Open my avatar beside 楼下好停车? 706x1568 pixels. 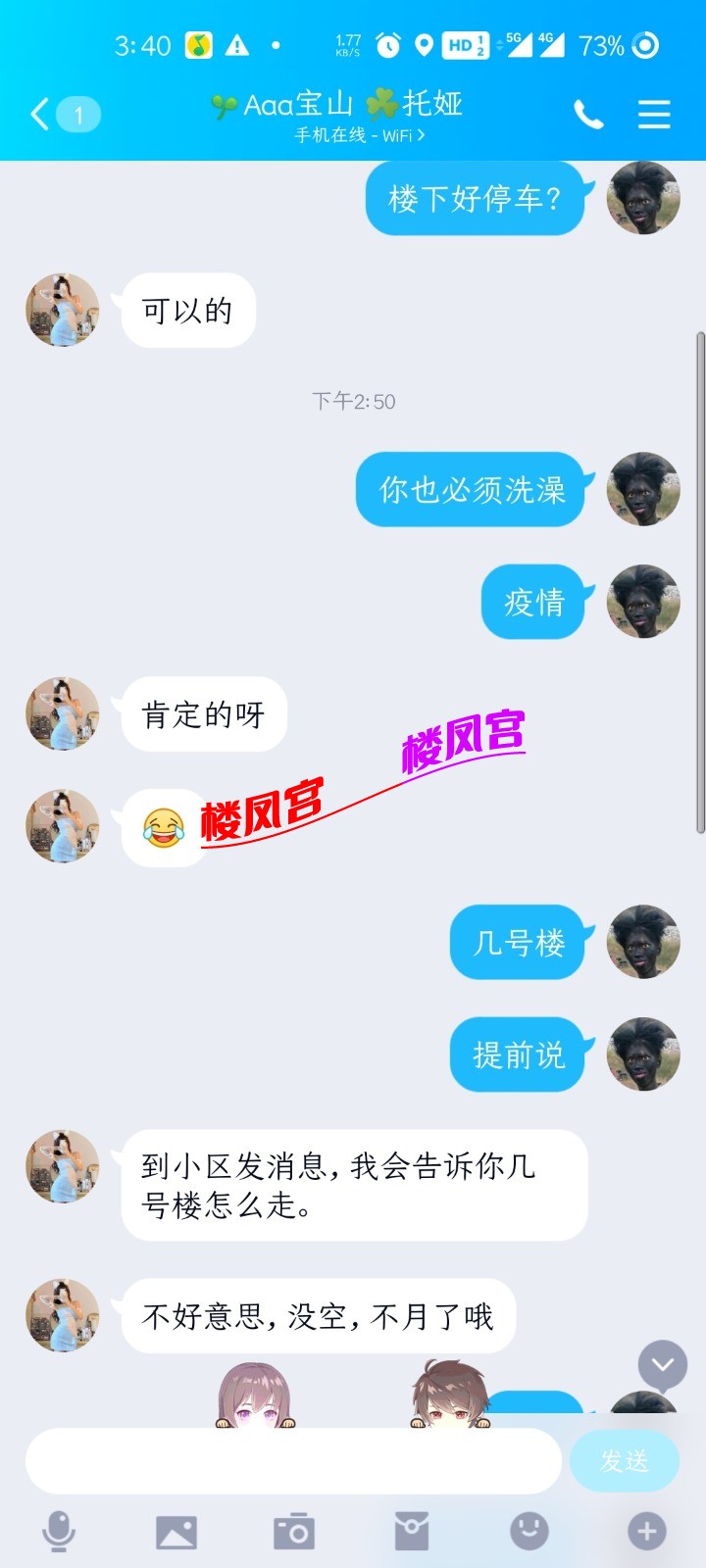[x=643, y=199]
